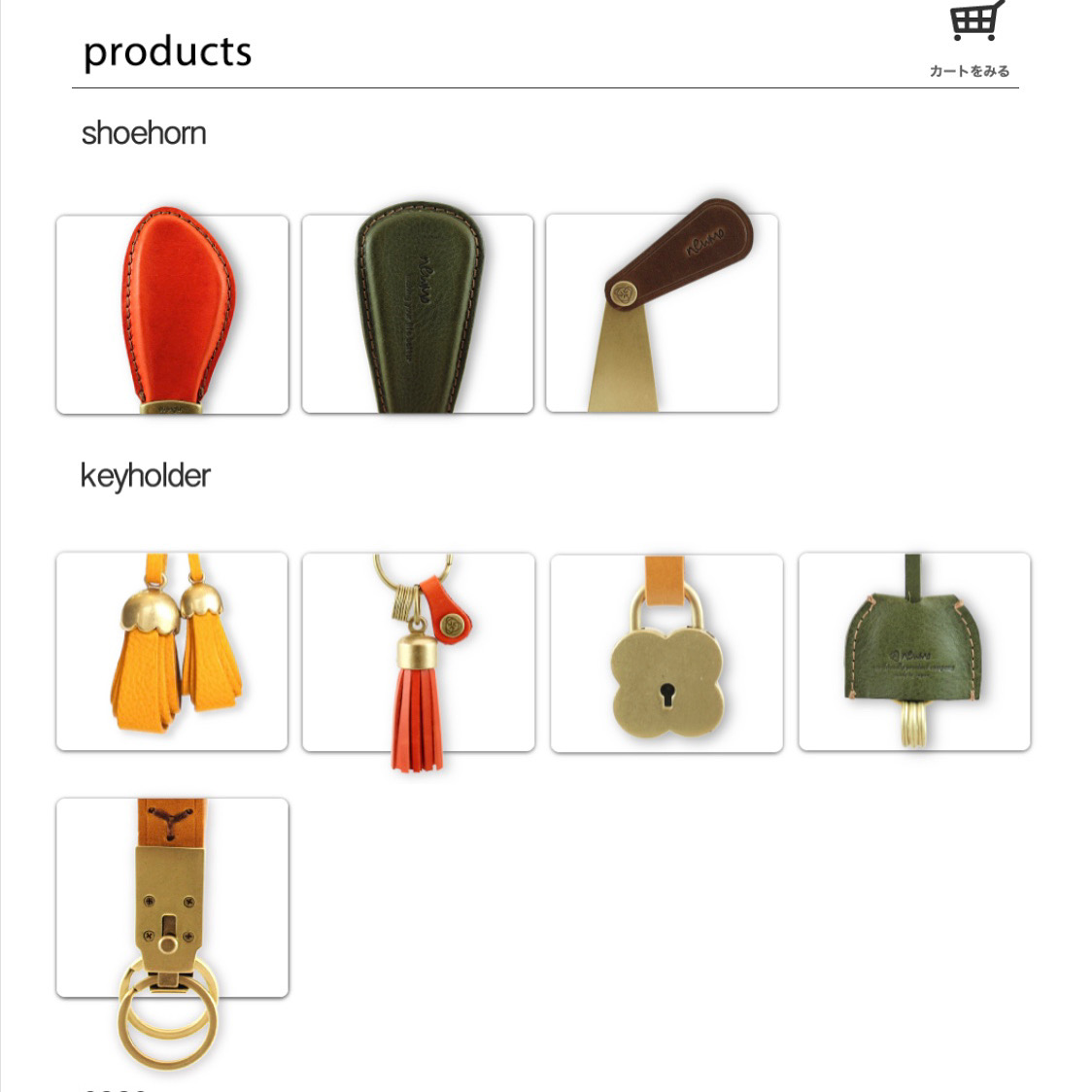Viewport: 1092px width, 1092px height.
Task: Open the yellow double tassel keyholder
Action: point(172,651)
